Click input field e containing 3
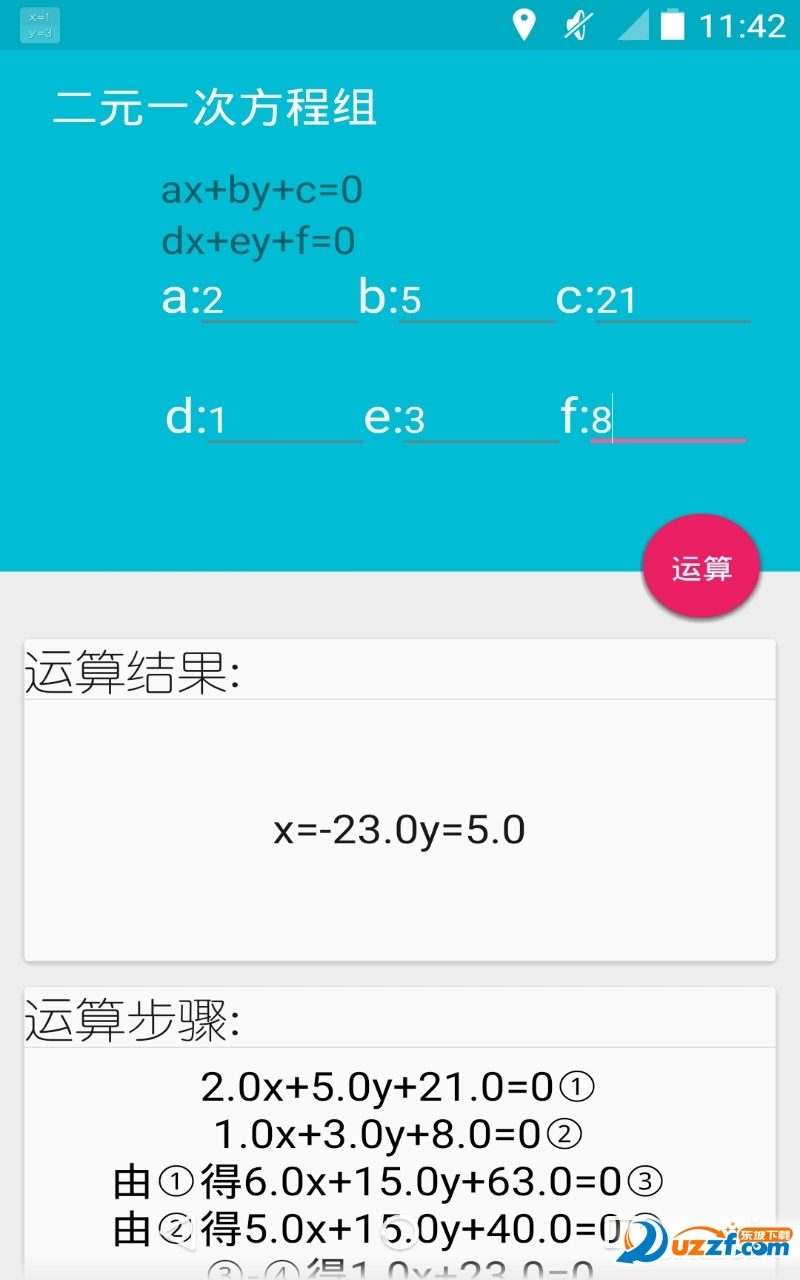Image resolution: width=800 pixels, height=1280 pixels. [480, 420]
